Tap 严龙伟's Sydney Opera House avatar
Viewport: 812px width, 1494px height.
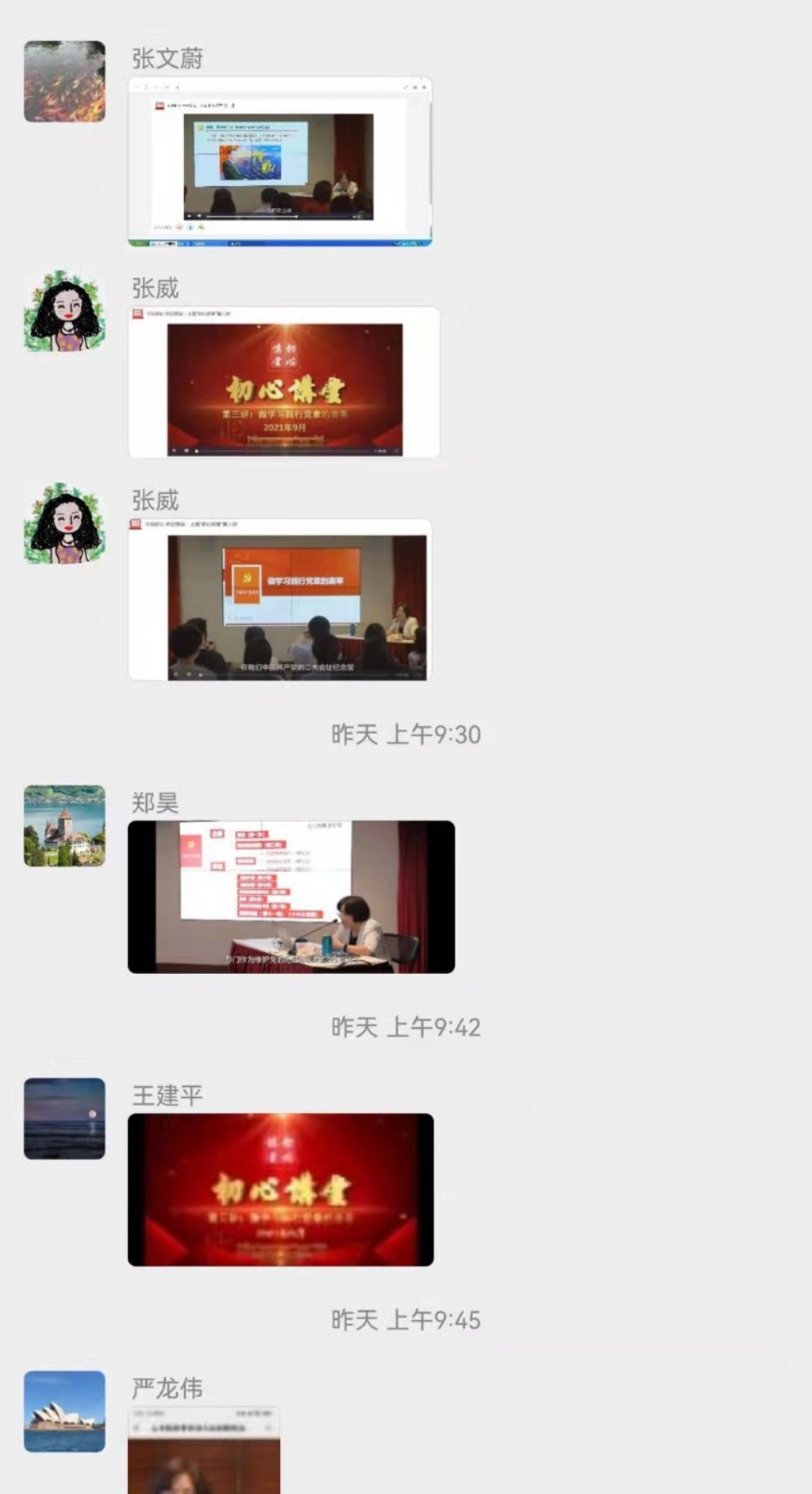[x=64, y=1411]
